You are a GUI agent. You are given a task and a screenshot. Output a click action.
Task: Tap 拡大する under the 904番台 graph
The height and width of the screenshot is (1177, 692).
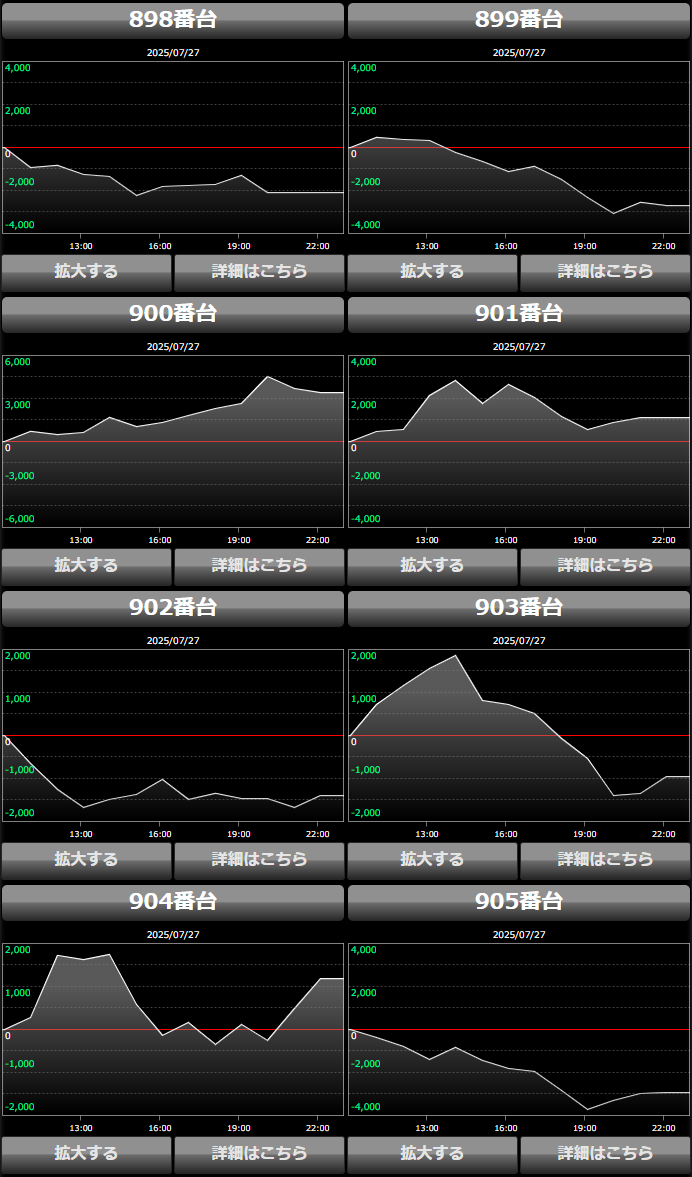tap(86, 1153)
